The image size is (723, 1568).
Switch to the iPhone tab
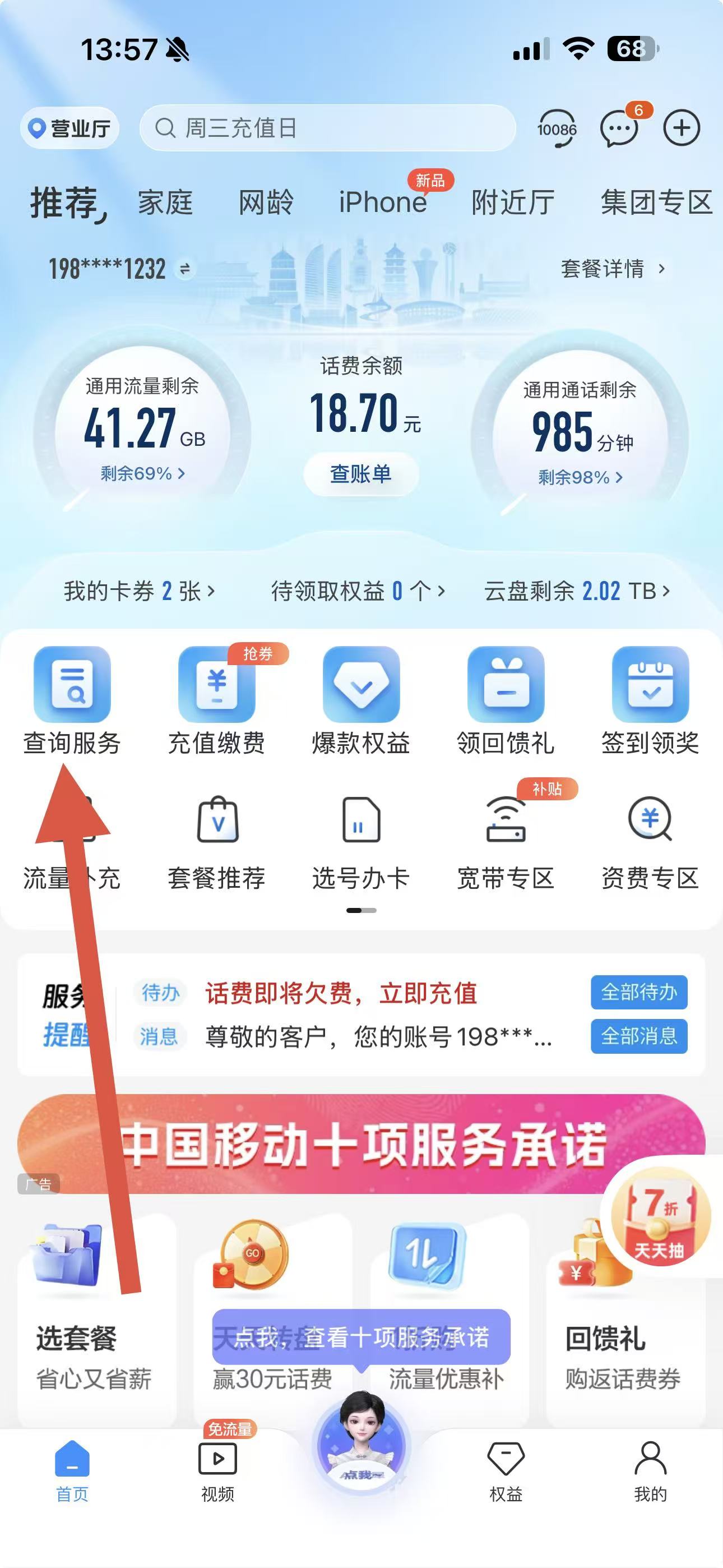click(383, 202)
